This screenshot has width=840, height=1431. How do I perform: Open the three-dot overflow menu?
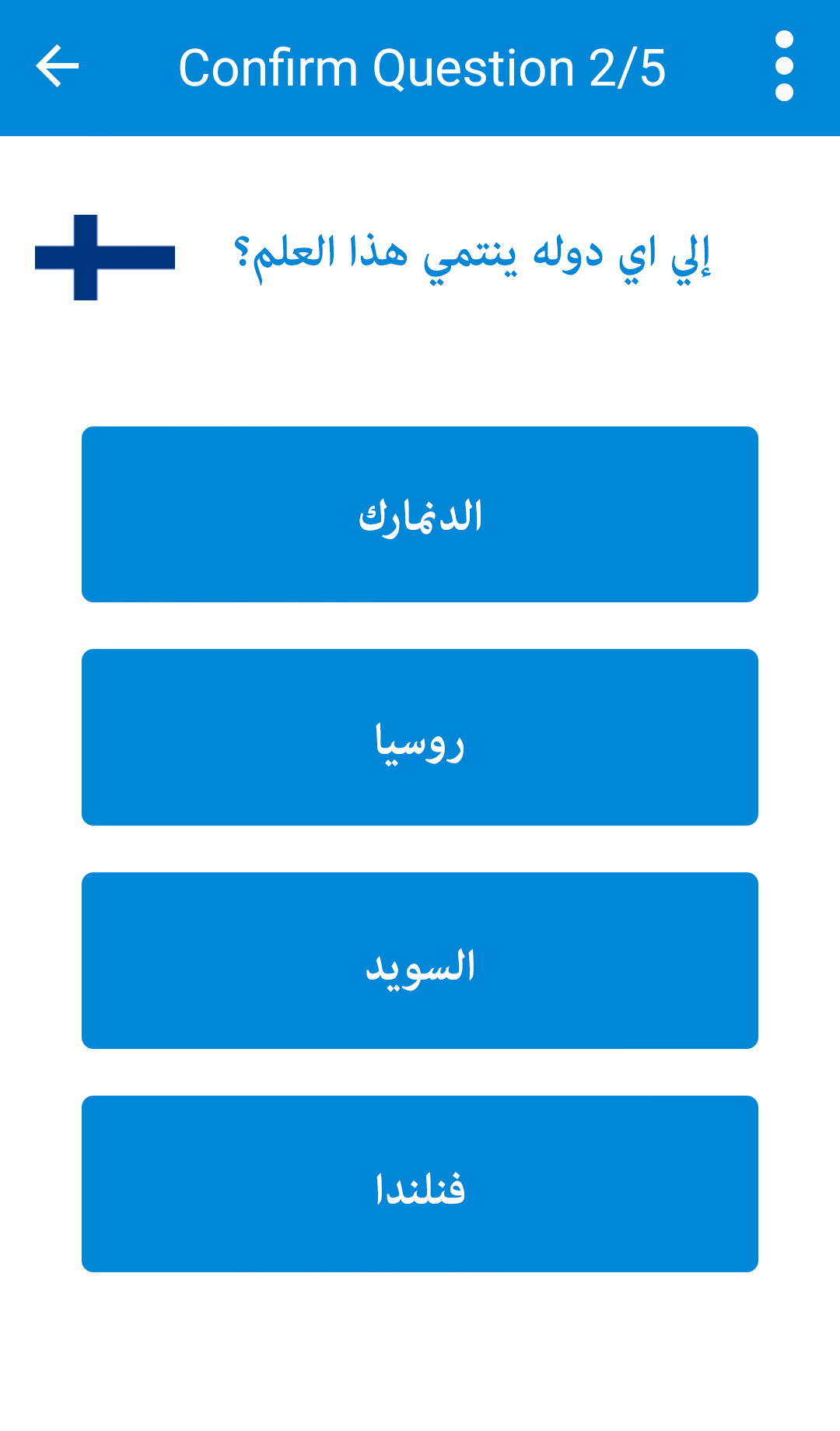point(784,66)
